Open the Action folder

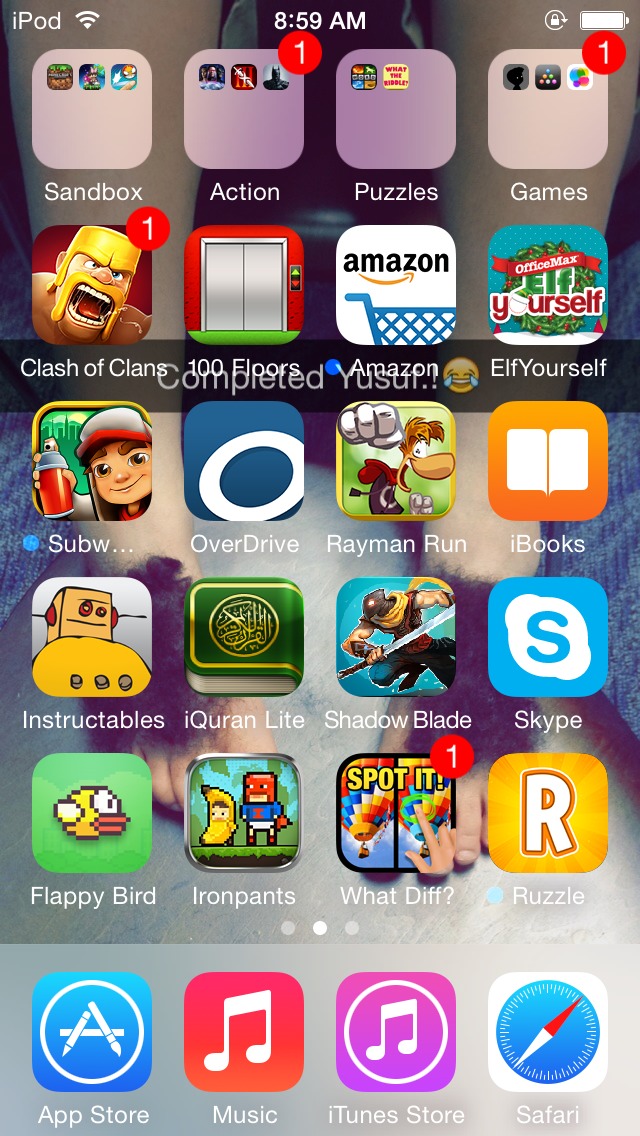[244, 110]
